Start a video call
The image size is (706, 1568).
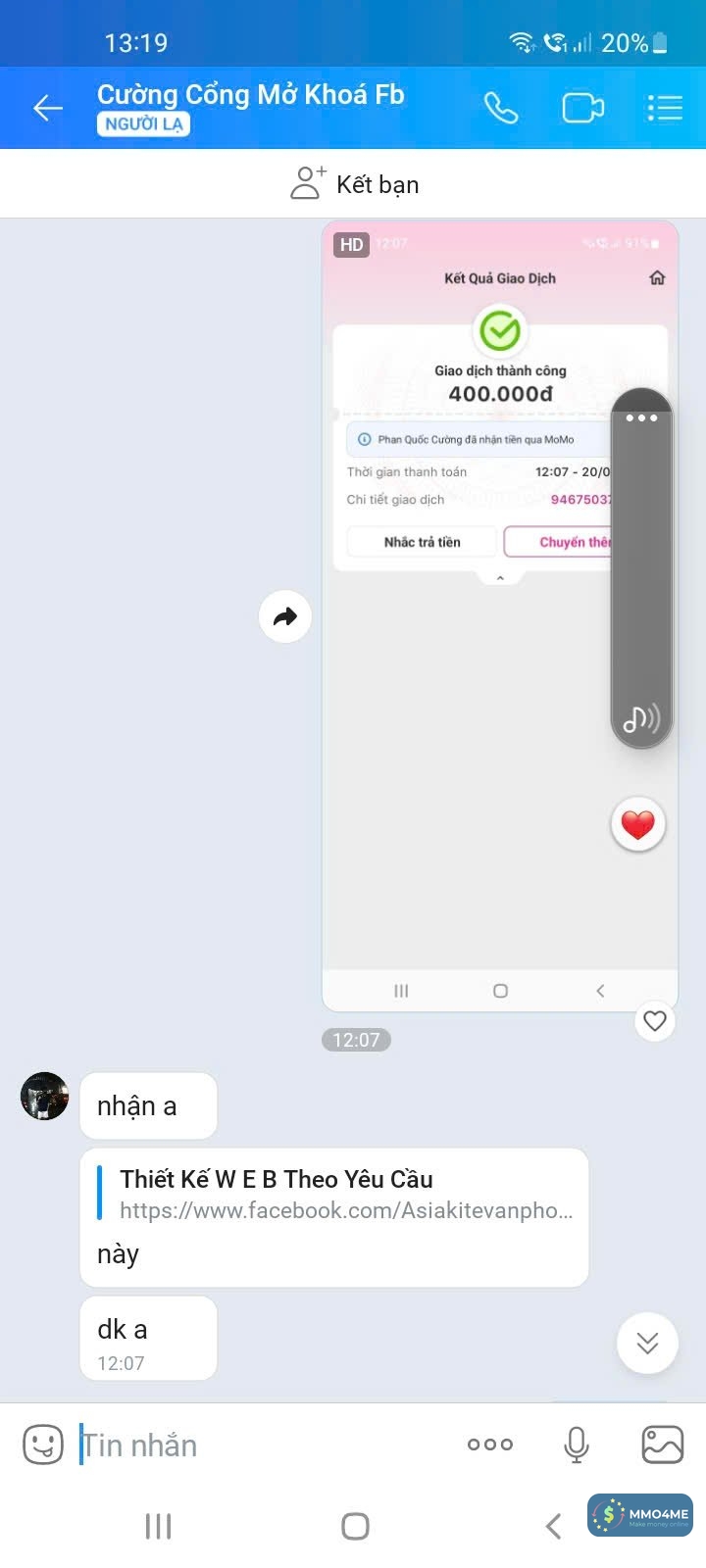(582, 108)
